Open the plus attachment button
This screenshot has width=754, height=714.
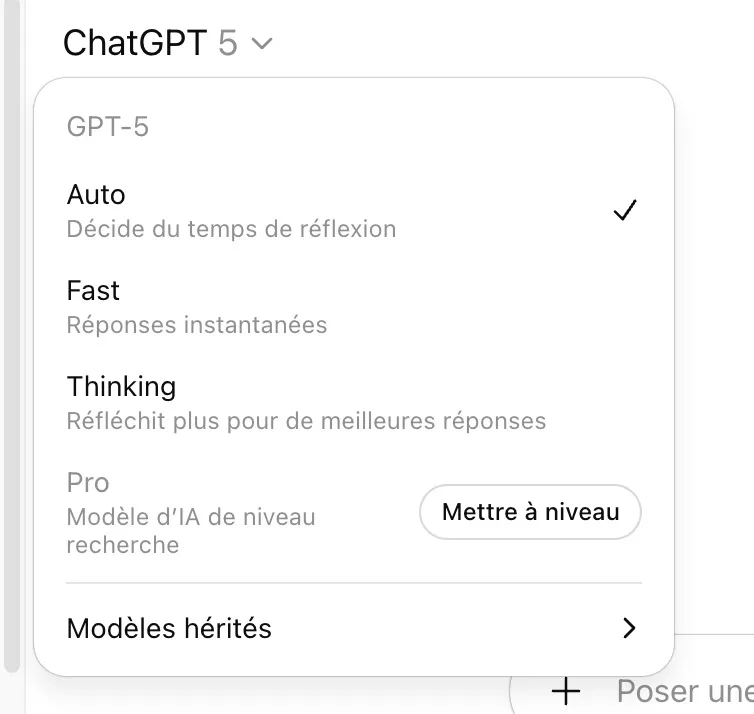coord(566,691)
